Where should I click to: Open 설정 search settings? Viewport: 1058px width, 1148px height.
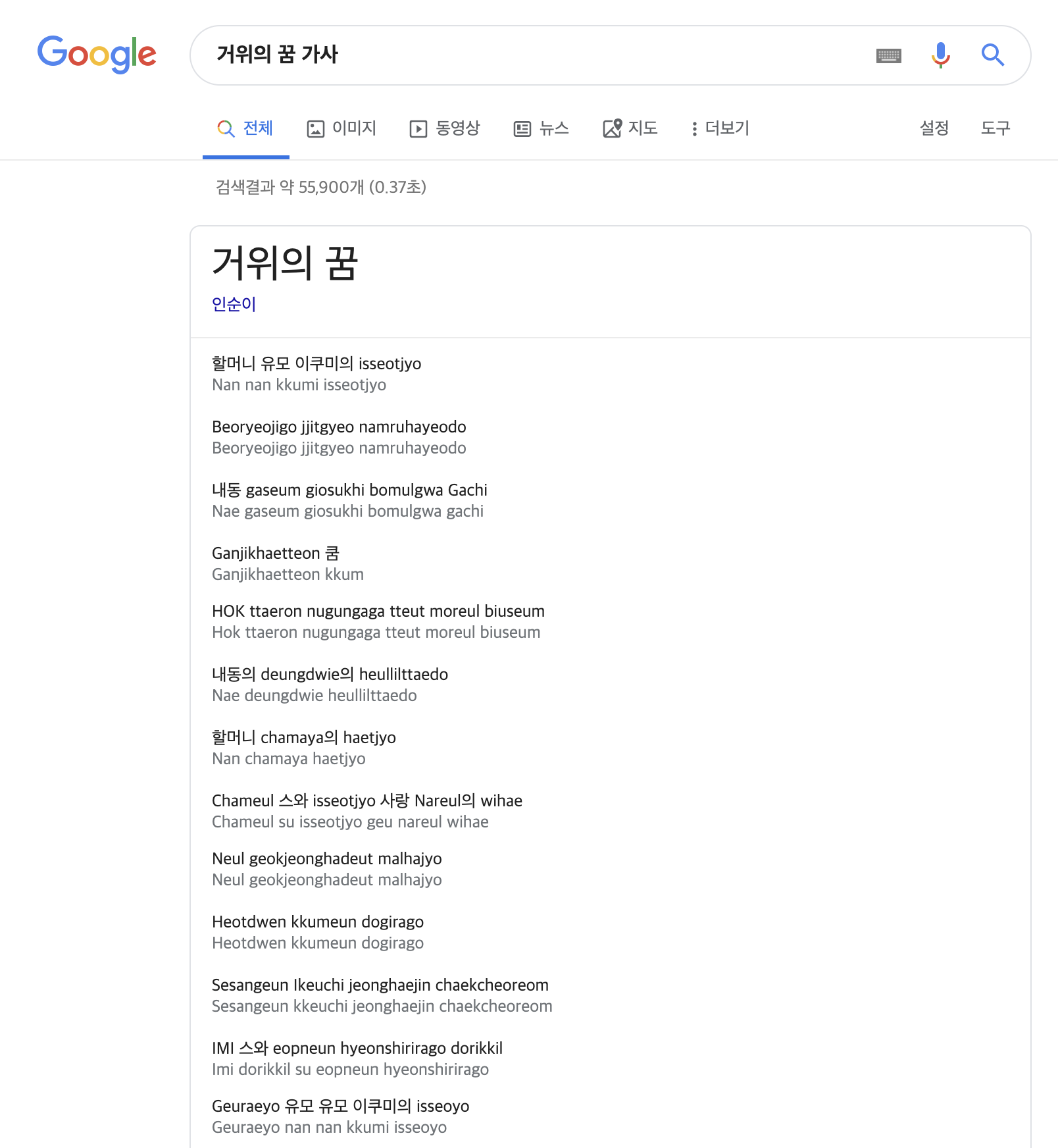pos(934,128)
